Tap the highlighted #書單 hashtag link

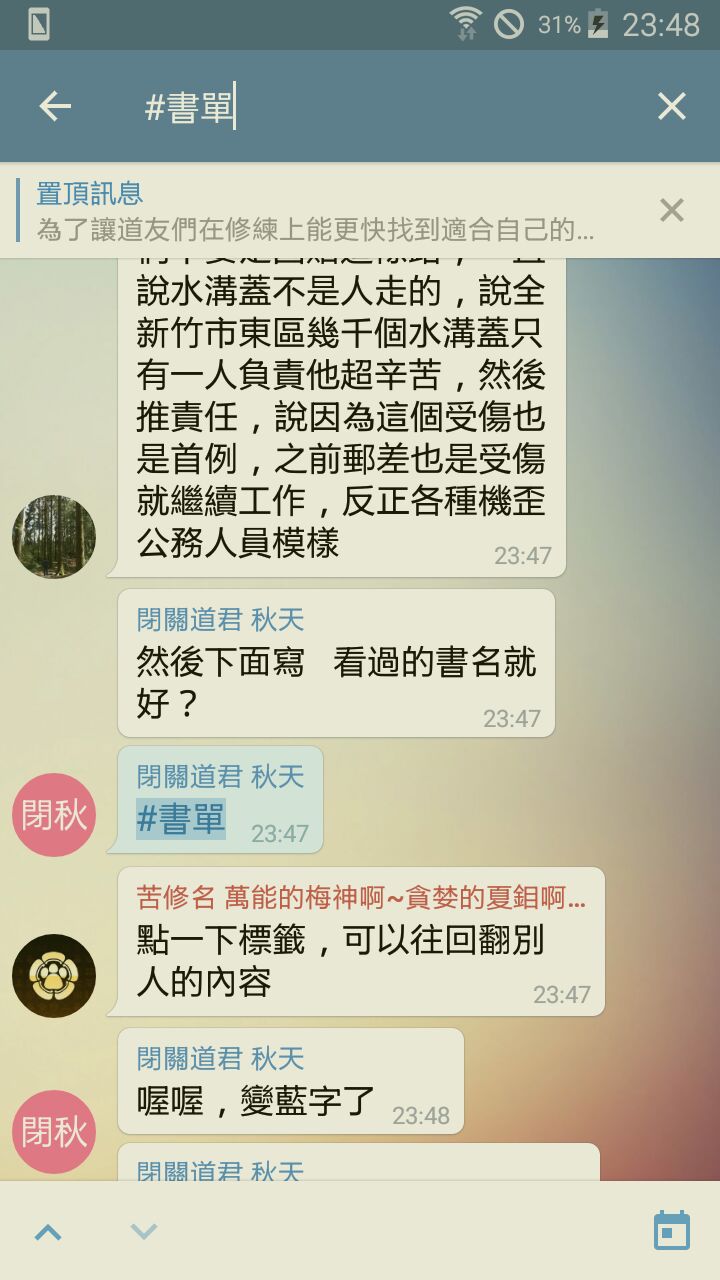point(181,819)
